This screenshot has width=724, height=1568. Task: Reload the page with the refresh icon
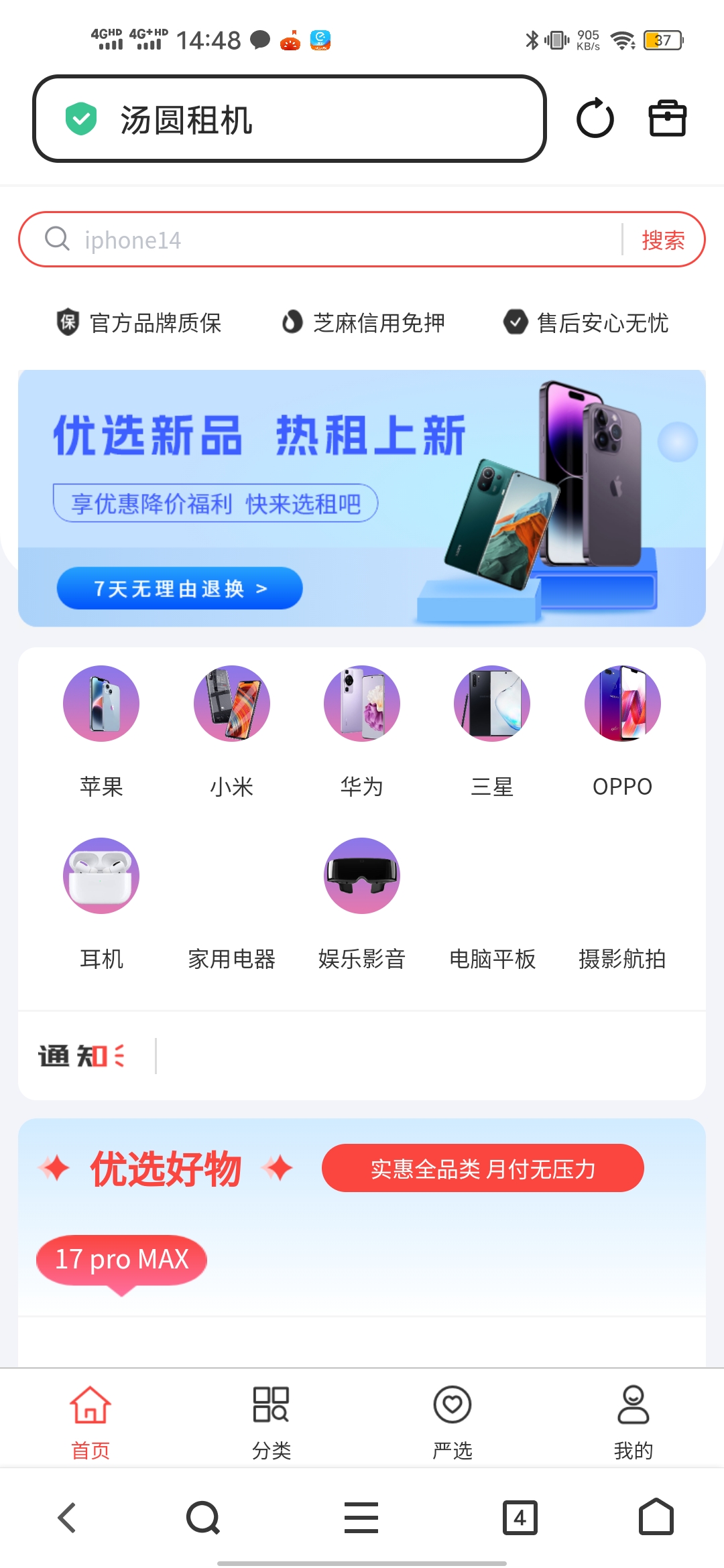click(595, 119)
